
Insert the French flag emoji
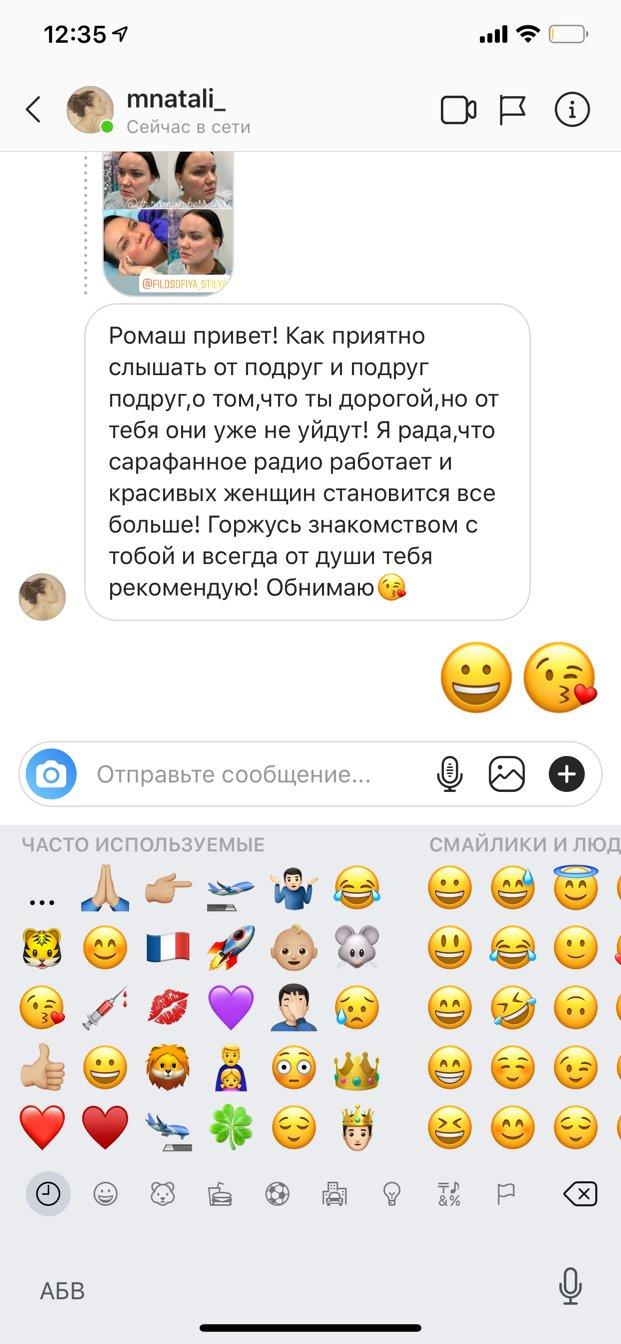(167, 947)
